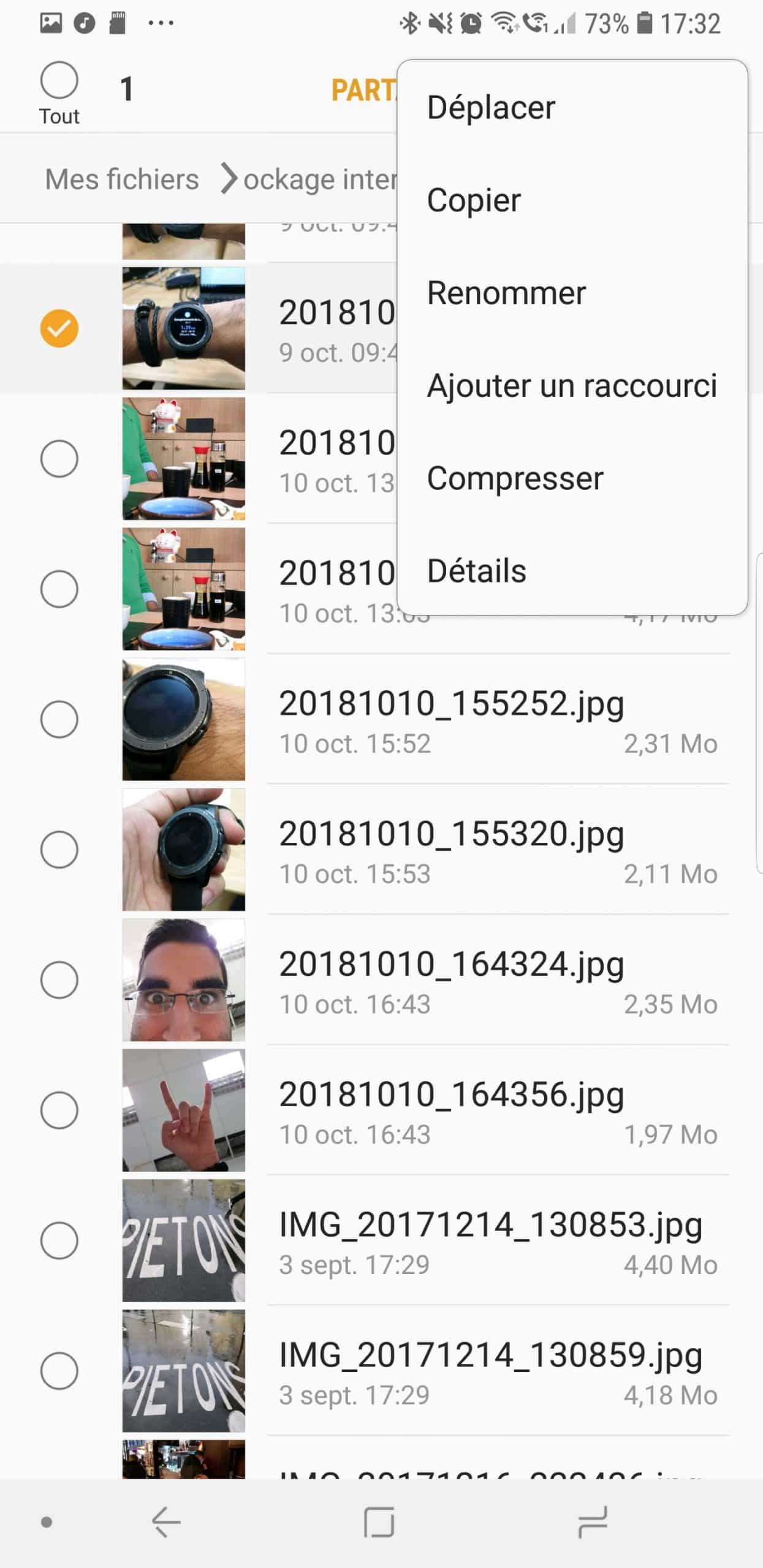Select Ajouter un raccourci option

click(571, 386)
